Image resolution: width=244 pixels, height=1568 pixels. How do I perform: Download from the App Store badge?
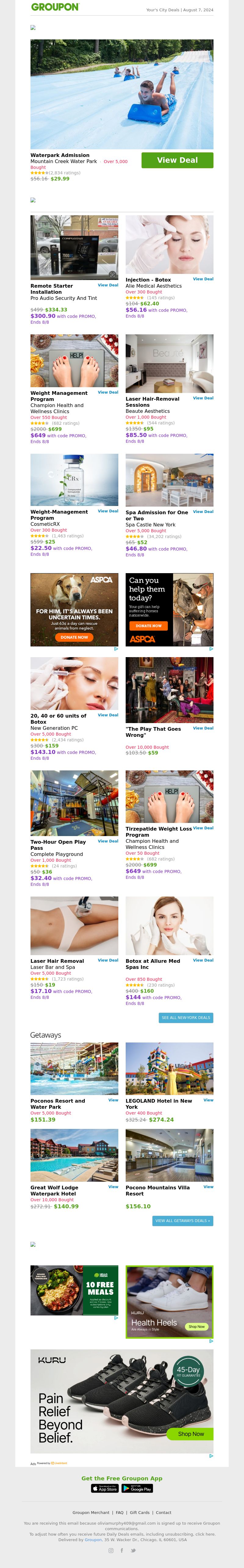coord(105,1488)
